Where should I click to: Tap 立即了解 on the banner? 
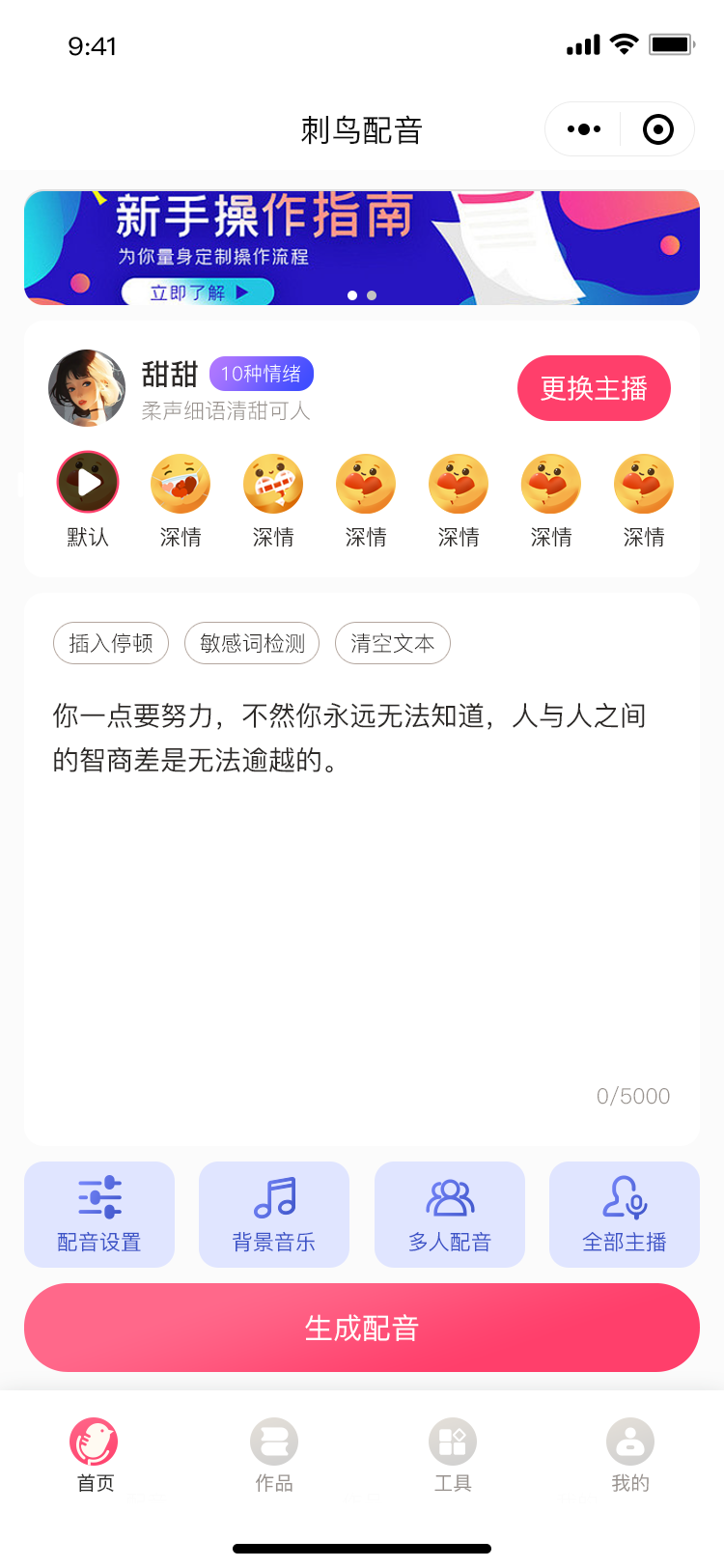(198, 292)
